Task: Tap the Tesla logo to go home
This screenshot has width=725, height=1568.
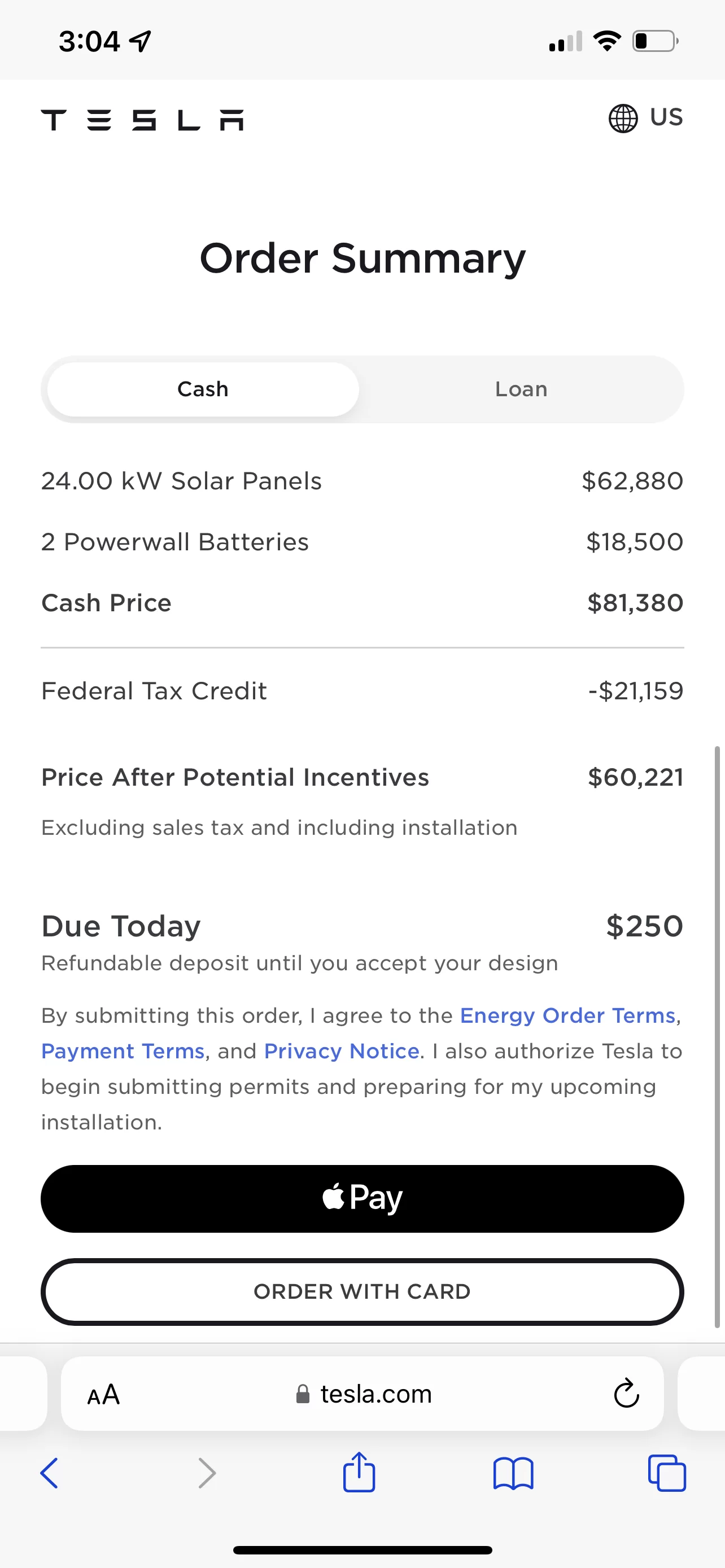Action: [142, 120]
